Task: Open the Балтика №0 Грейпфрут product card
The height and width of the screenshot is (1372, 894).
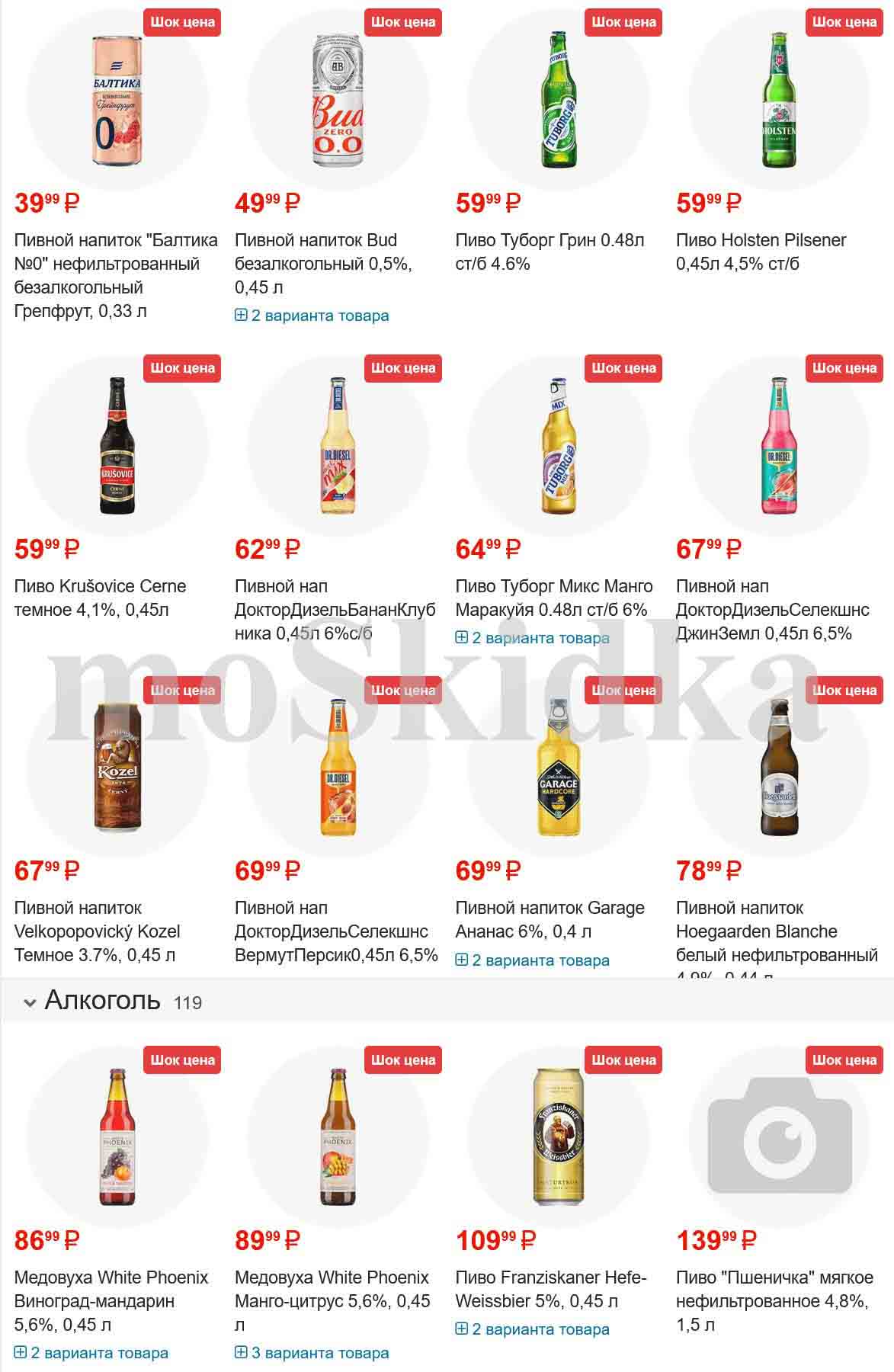Action: [116, 275]
